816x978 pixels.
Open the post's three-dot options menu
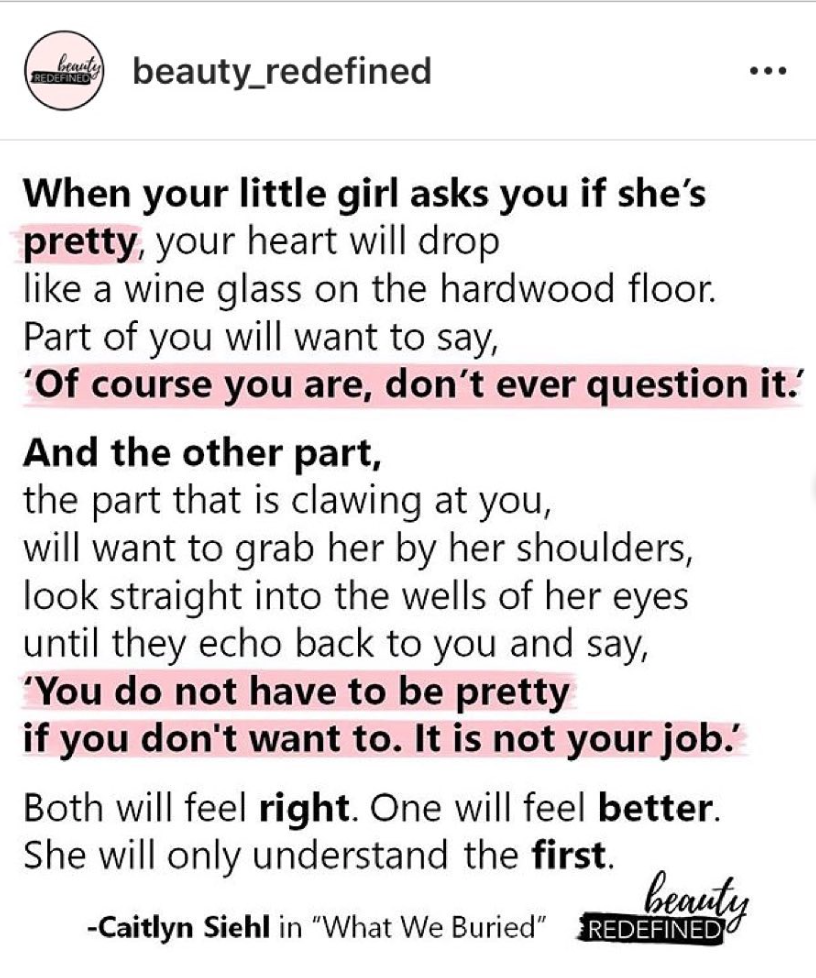(x=767, y=73)
